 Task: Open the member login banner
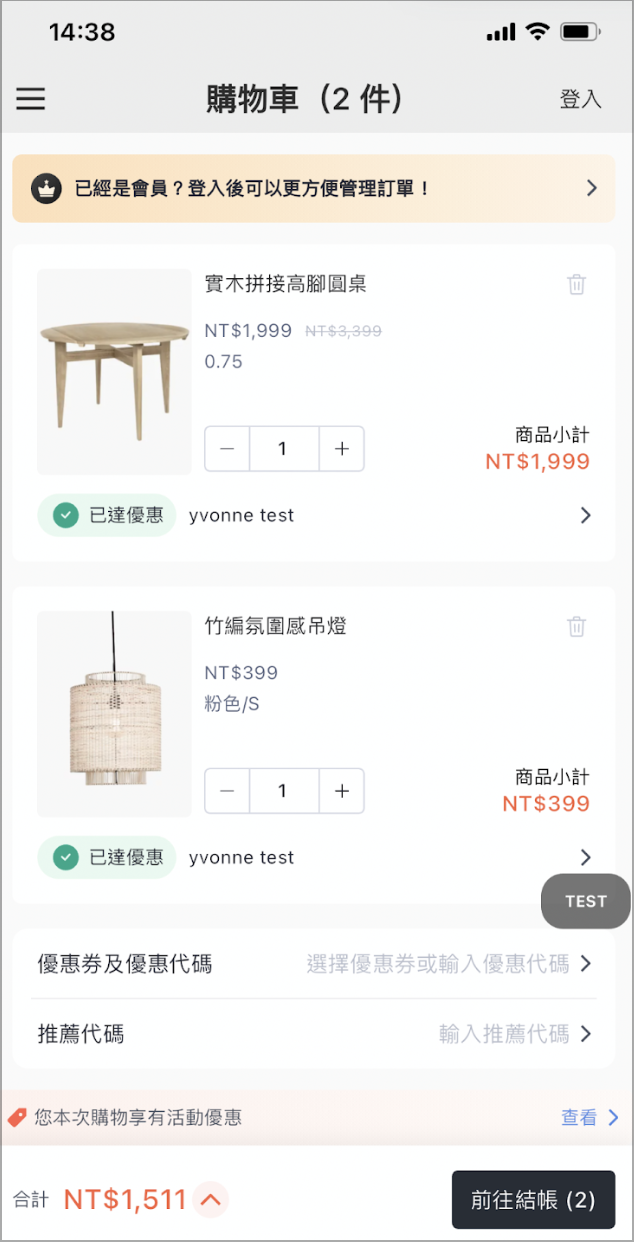pyautogui.click(x=314, y=187)
